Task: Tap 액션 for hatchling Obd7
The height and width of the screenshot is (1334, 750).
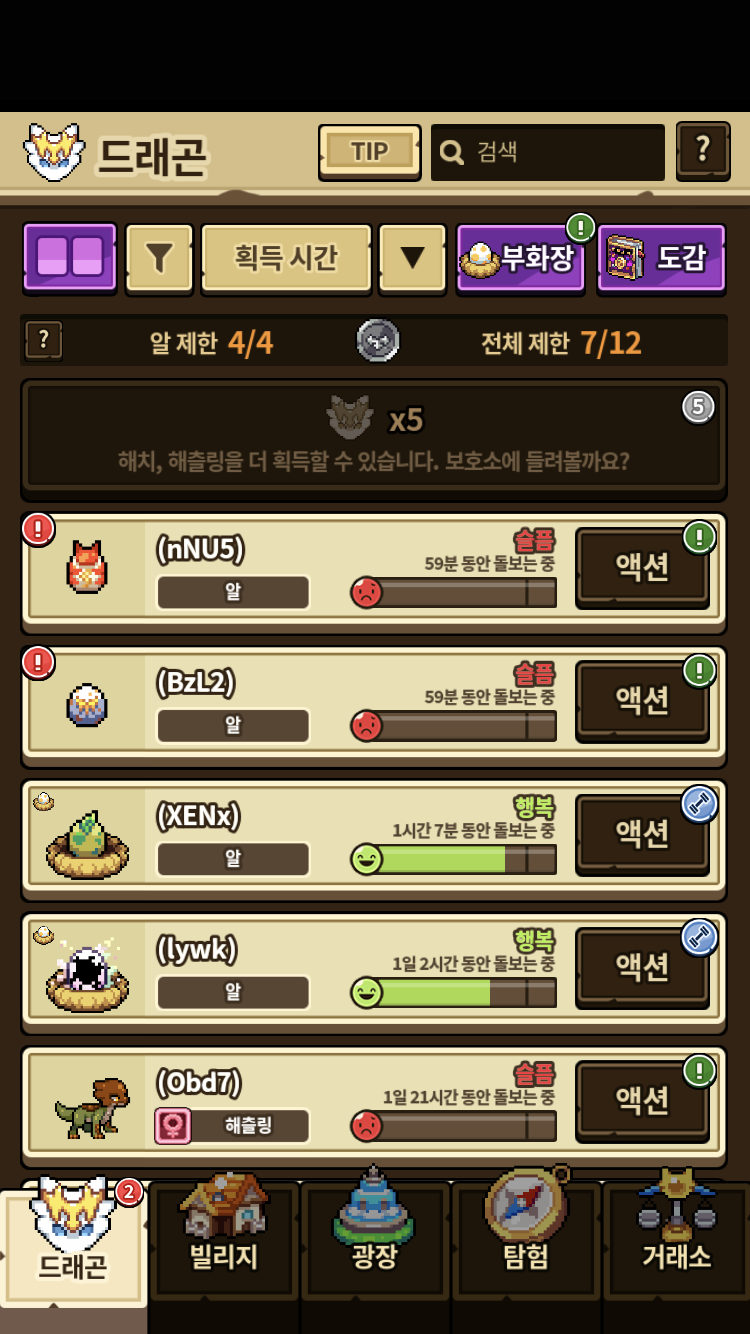Action: click(x=642, y=1100)
